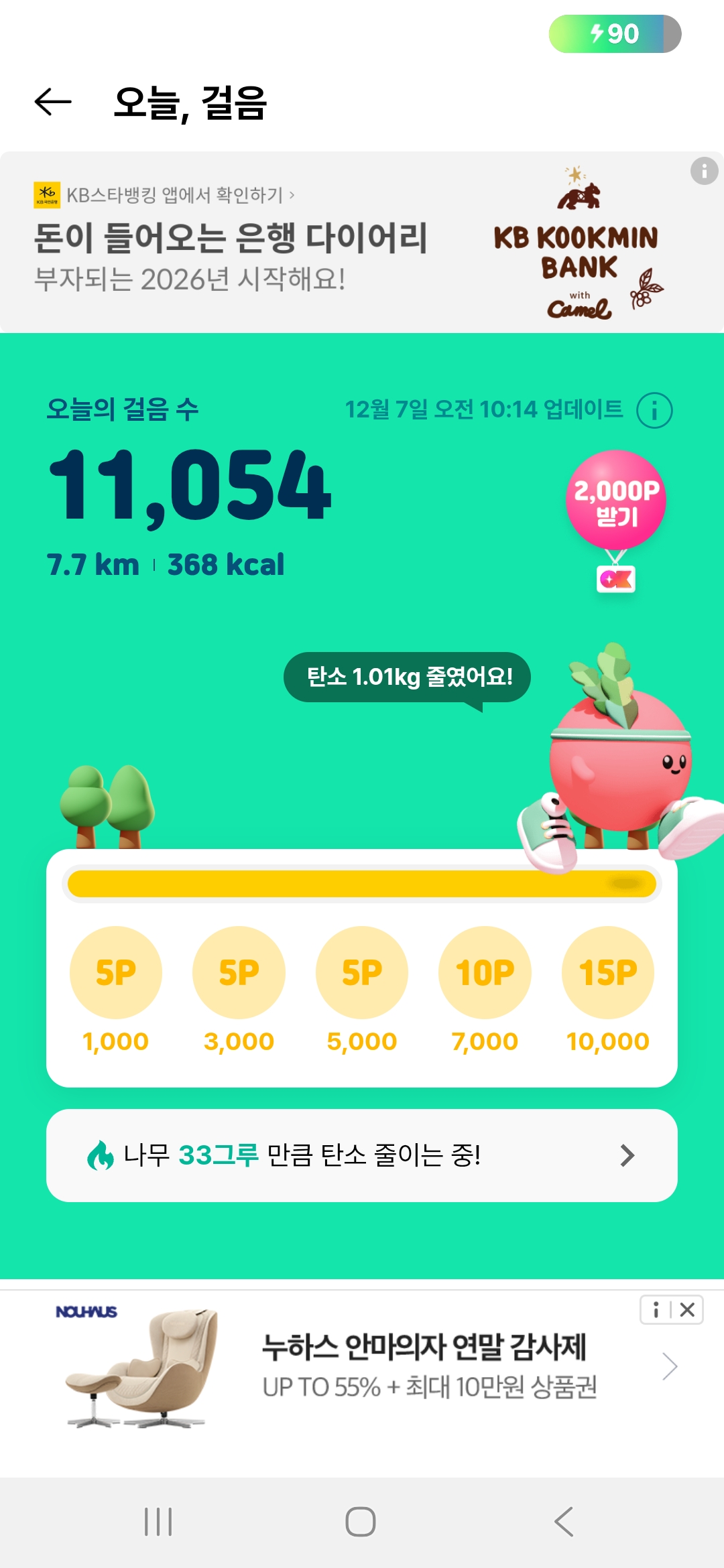This screenshot has width=724, height=1568.
Task: Collect 15P reward for 10,000 steps
Action: (608, 972)
